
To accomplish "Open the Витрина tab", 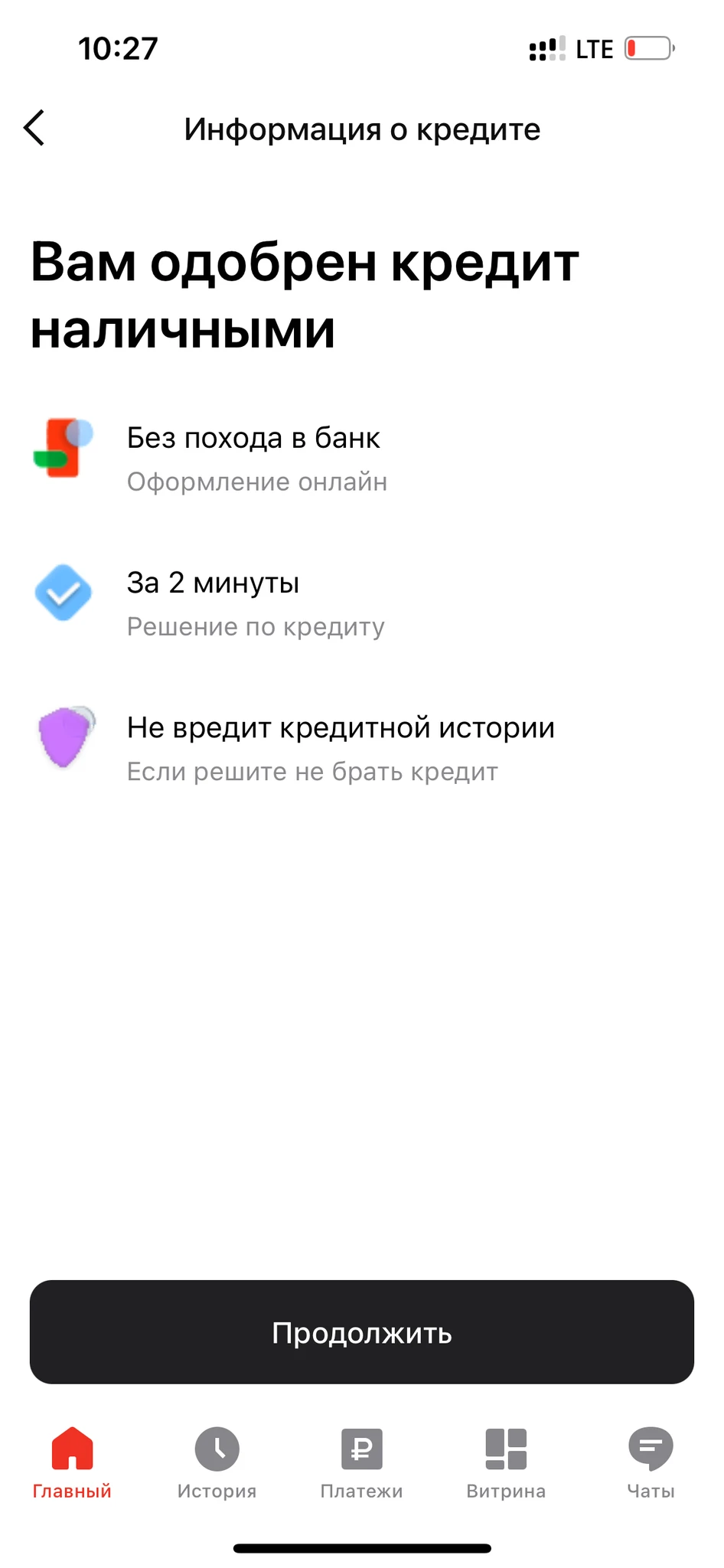I will [x=506, y=1462].
